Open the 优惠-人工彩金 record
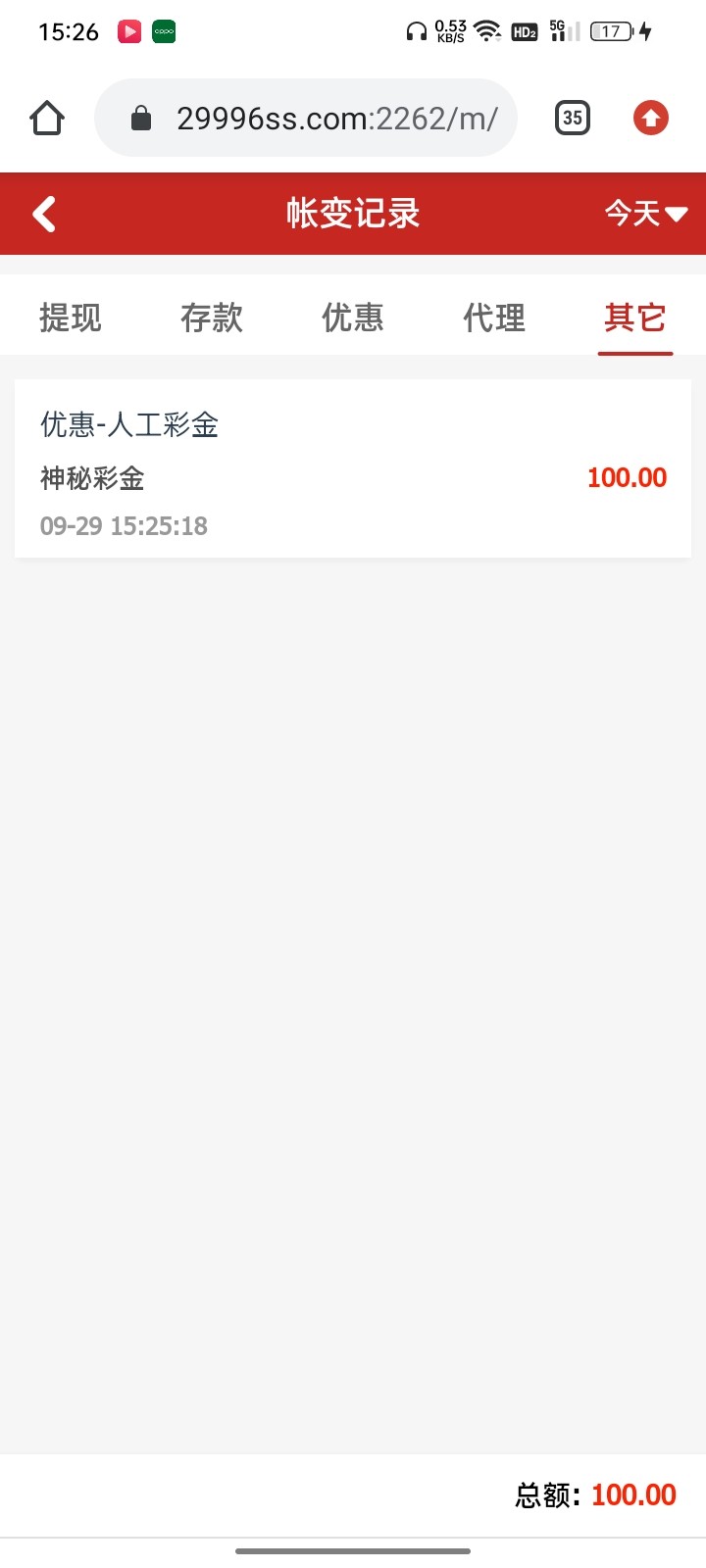 pos(353,468)
